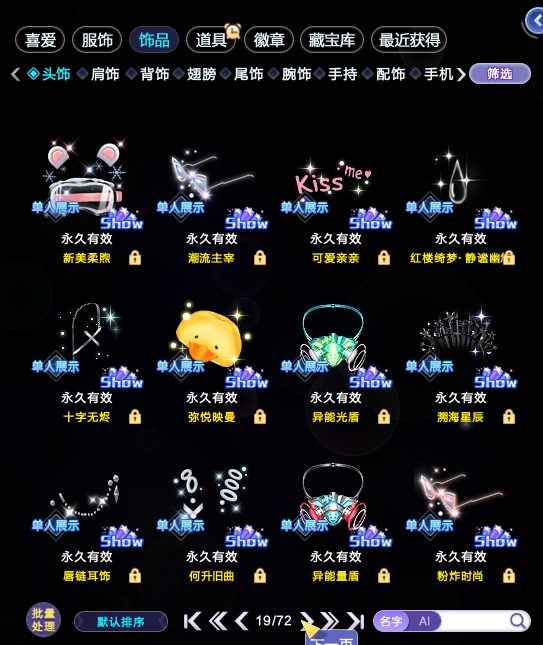Jump to the first page
The image size is (543, 645).
point(192,621)
